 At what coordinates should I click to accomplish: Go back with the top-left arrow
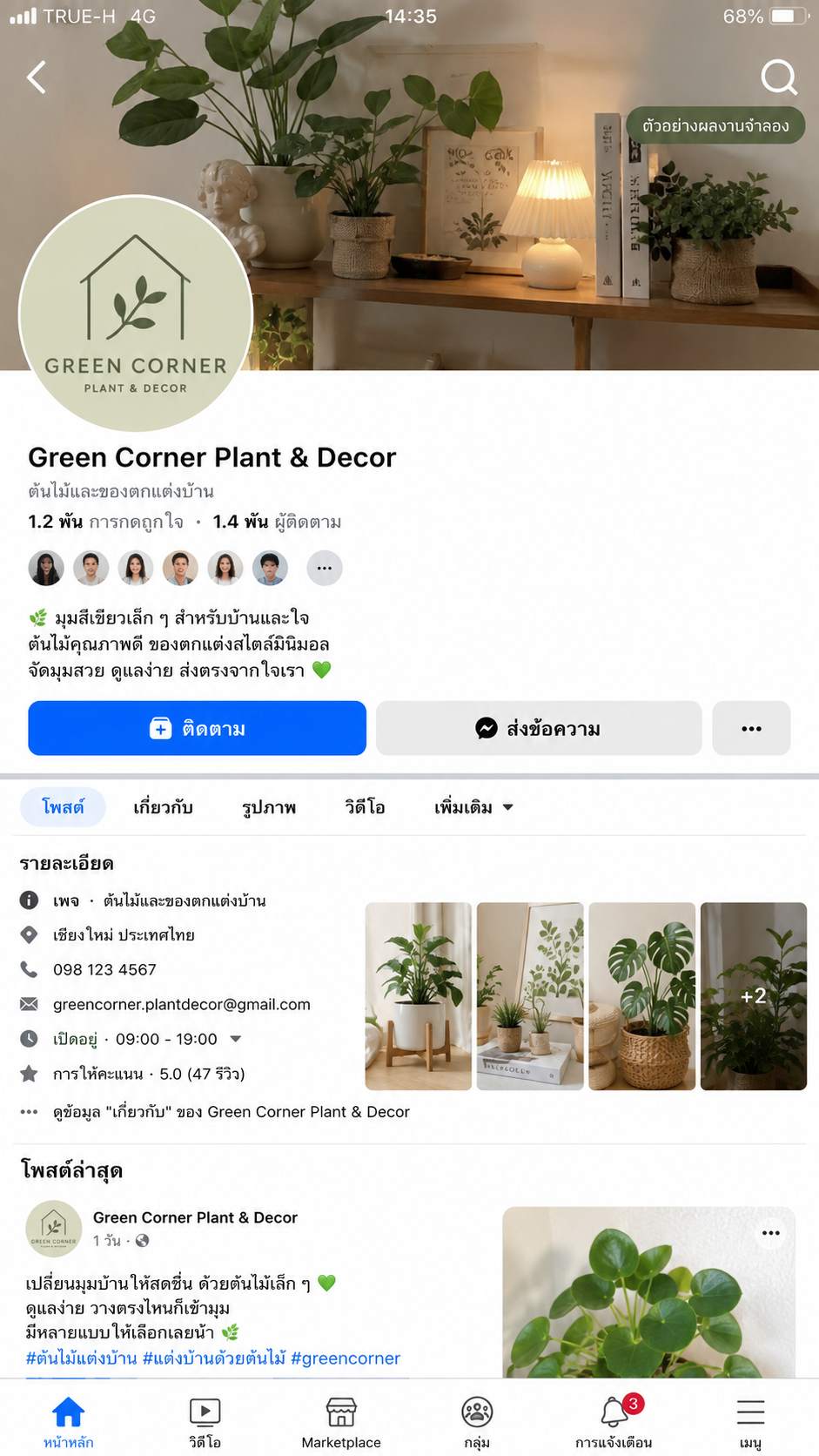click(x=37, y=78)
